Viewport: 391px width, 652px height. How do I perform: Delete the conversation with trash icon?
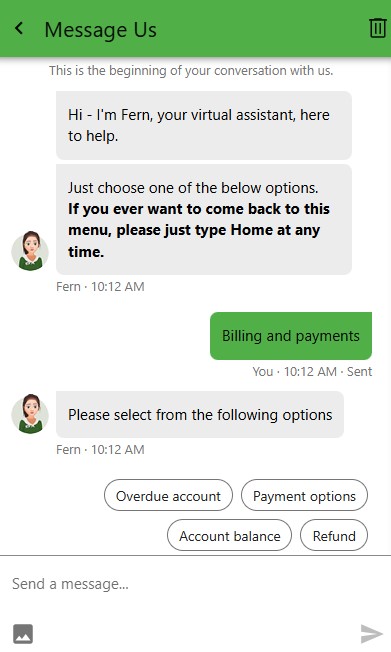(x=378, y=29)
